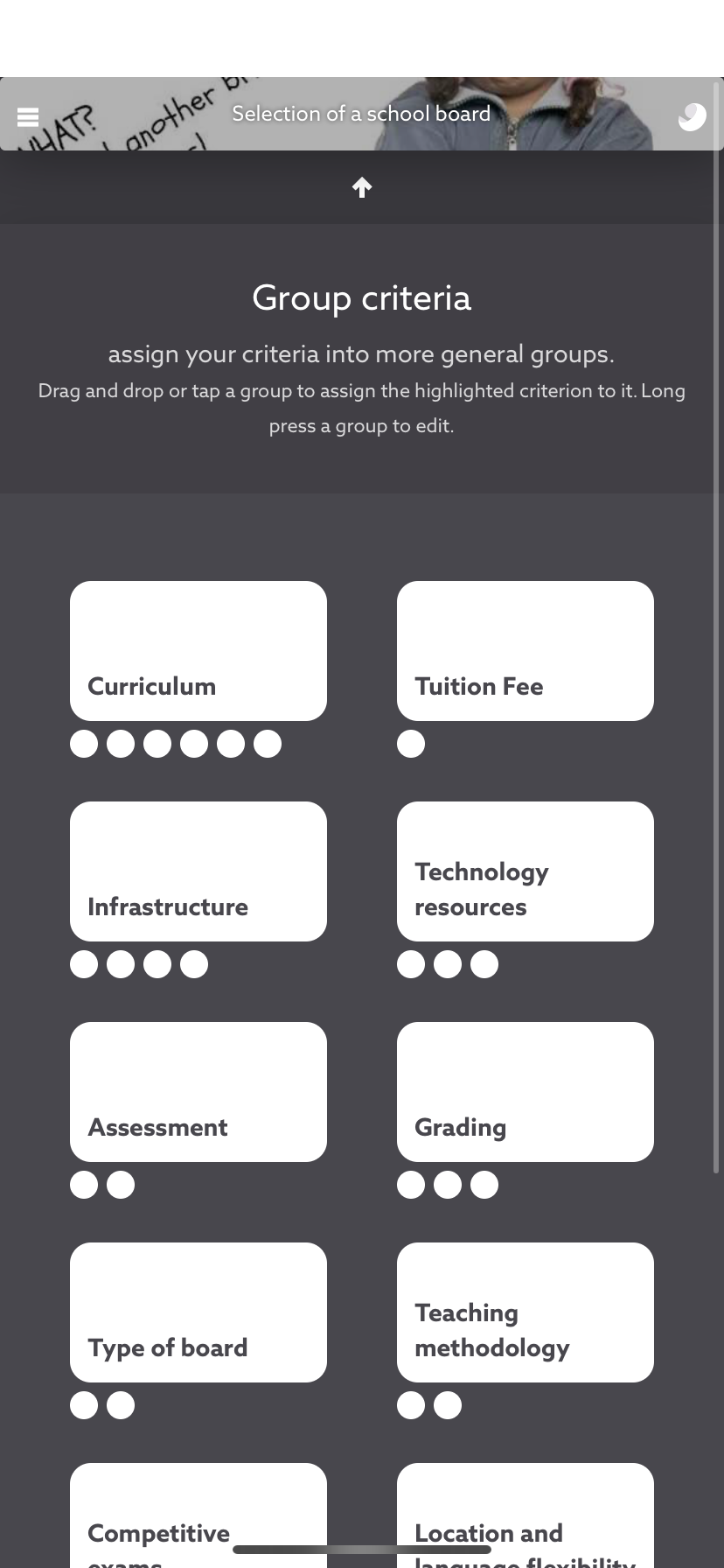Image resolution: width=724 pixels, height=1568 pixels.
Task: Pick the Grading group
Action: (525, 1092)
